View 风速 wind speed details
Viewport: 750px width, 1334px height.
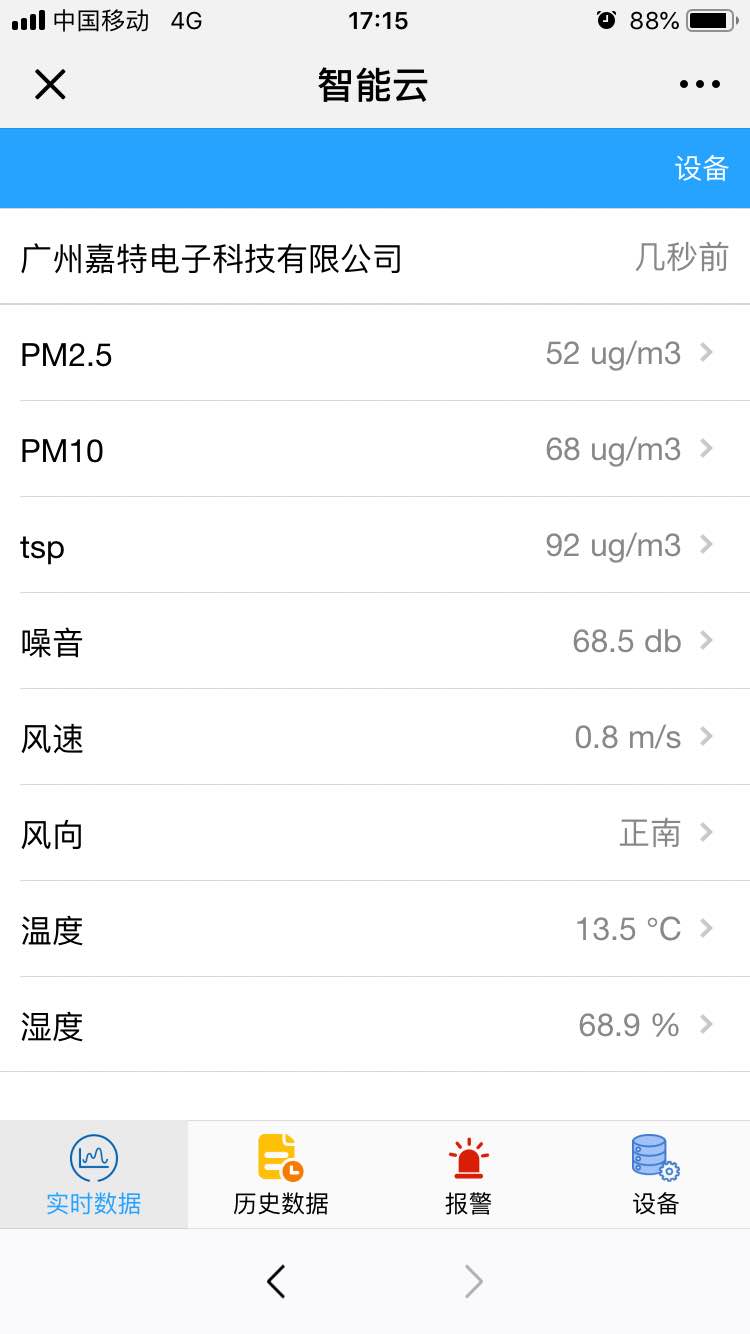[375, 737]
